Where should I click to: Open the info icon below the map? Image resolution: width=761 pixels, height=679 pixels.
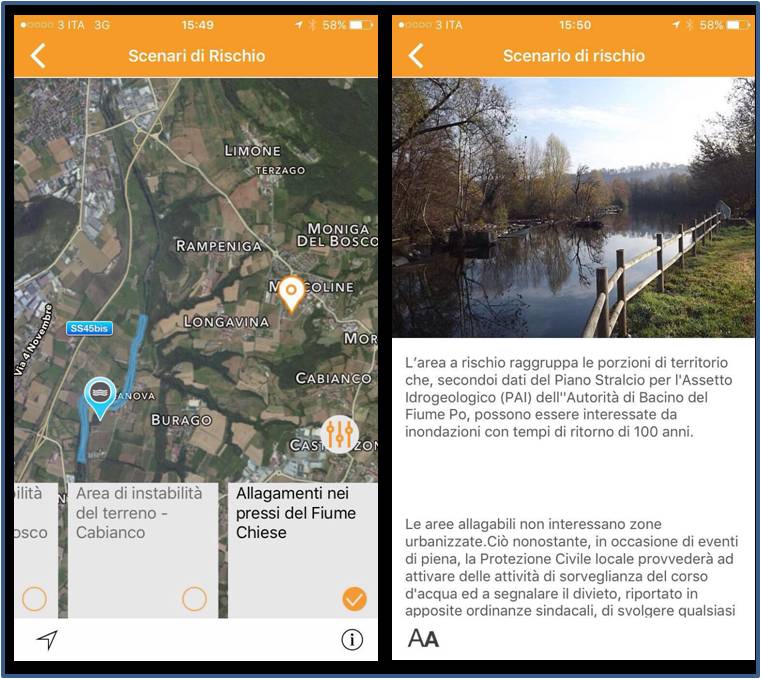352,640
